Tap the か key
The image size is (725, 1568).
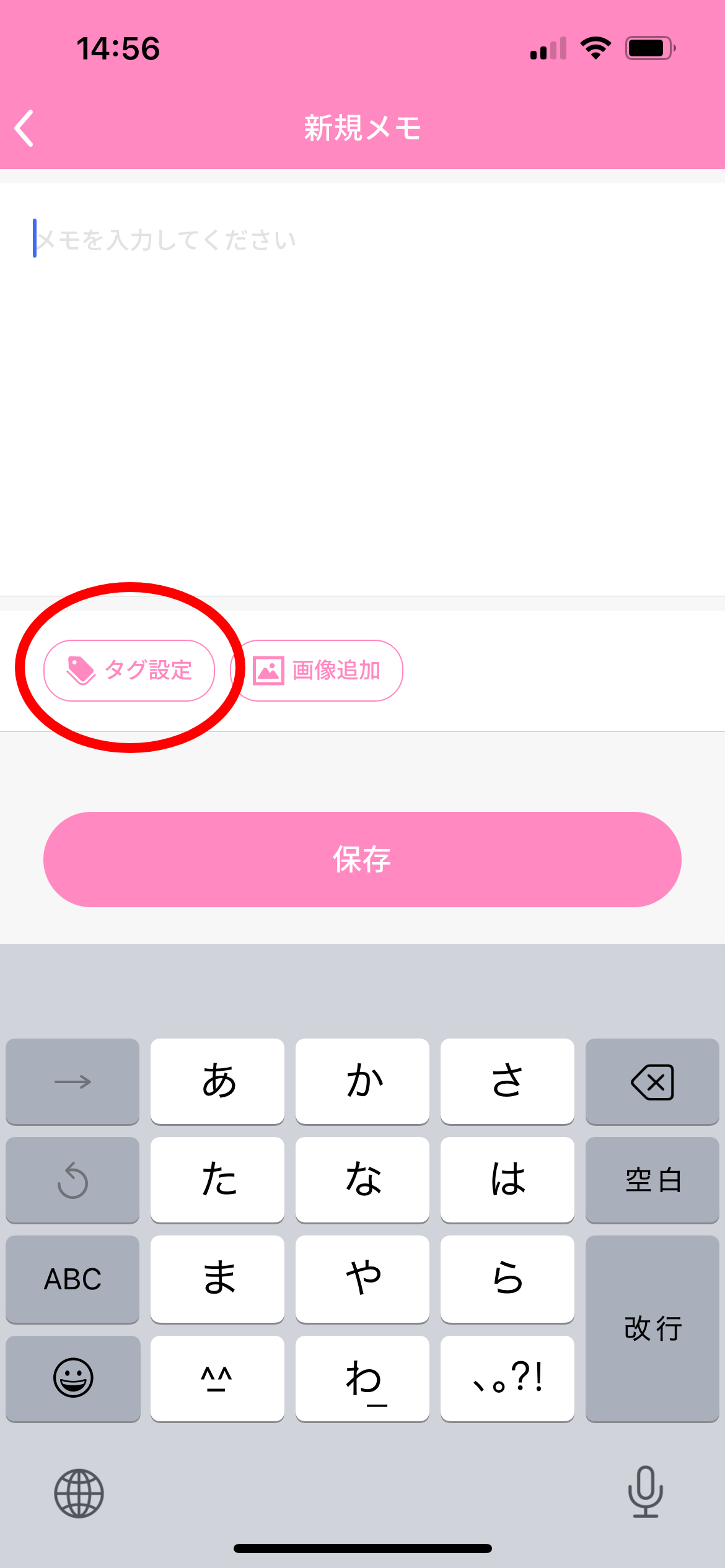pyautogui.click(x=362, y=1082)
